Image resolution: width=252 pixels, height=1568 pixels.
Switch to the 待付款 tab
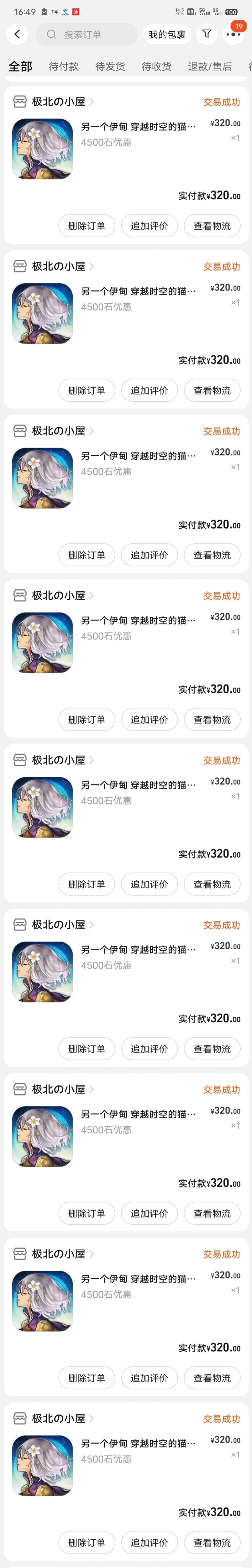64,66
